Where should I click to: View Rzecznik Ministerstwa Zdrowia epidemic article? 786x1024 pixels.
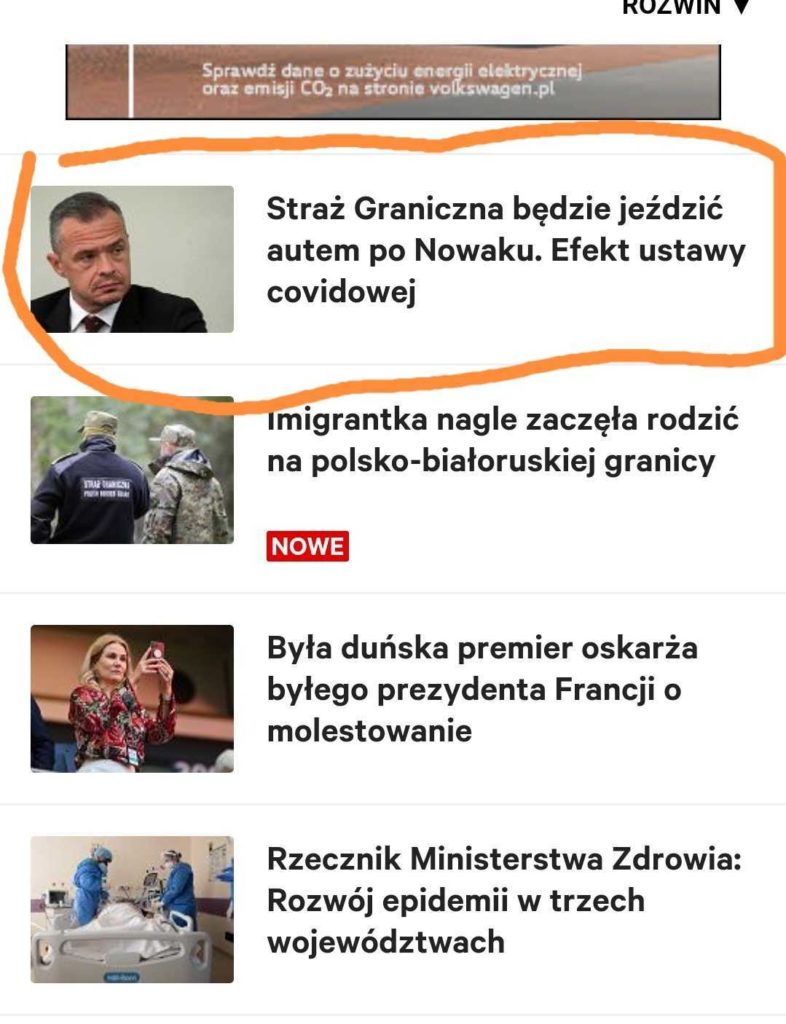pos(503,899)
